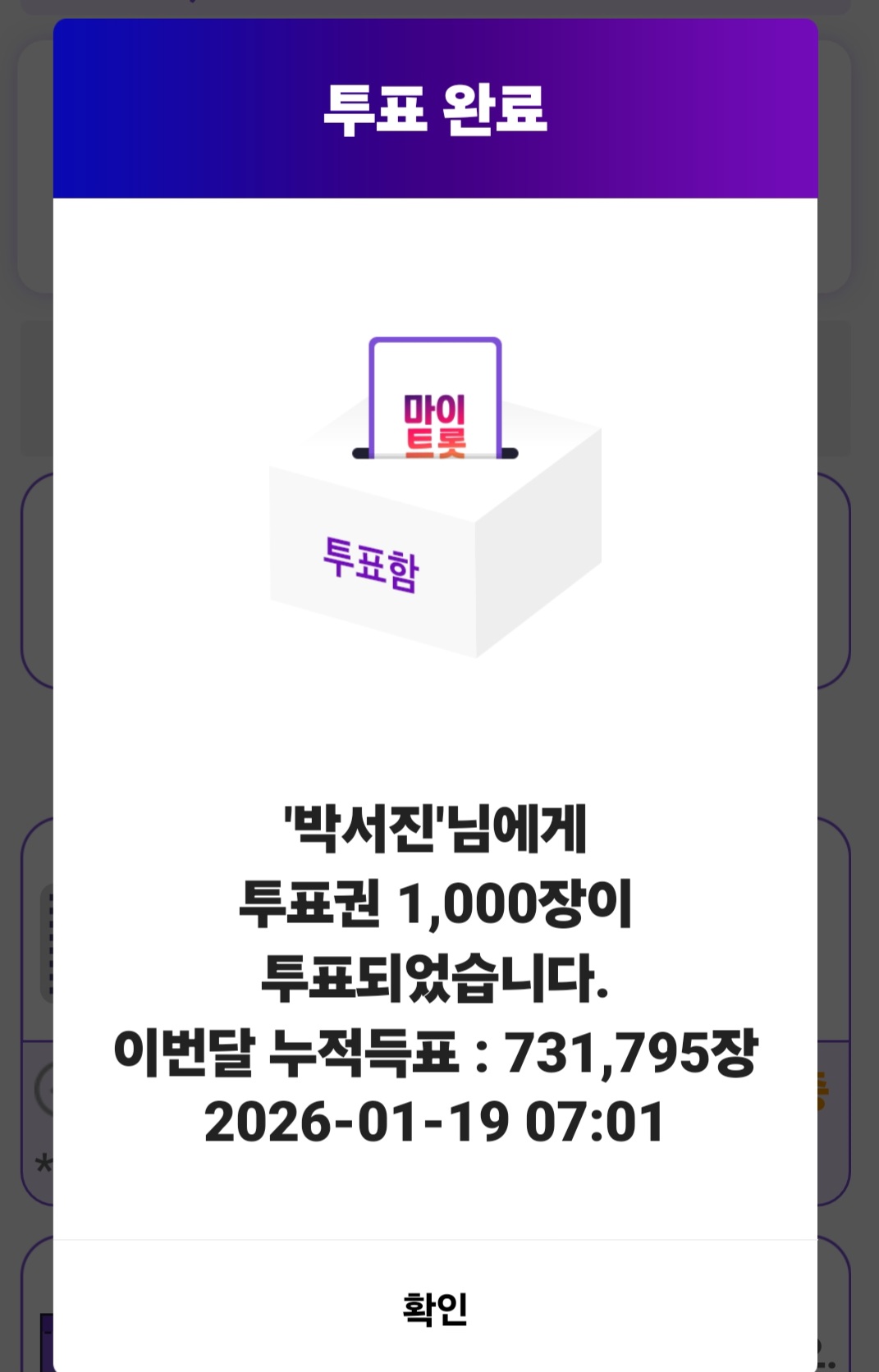Screen dimensions: 879x1372
Task: Select the ballot box illustration
Action: [x=435, y=542]
